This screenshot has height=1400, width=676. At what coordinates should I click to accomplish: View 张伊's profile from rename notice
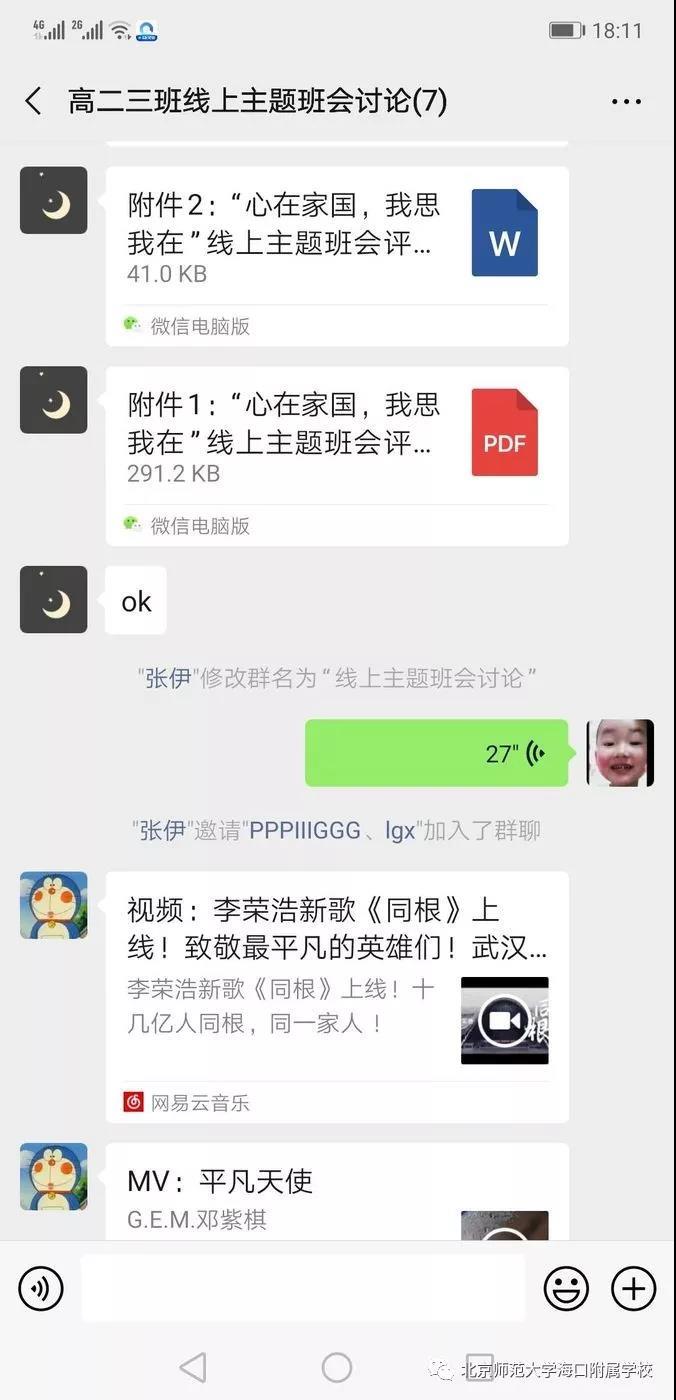tap(168, 679)
